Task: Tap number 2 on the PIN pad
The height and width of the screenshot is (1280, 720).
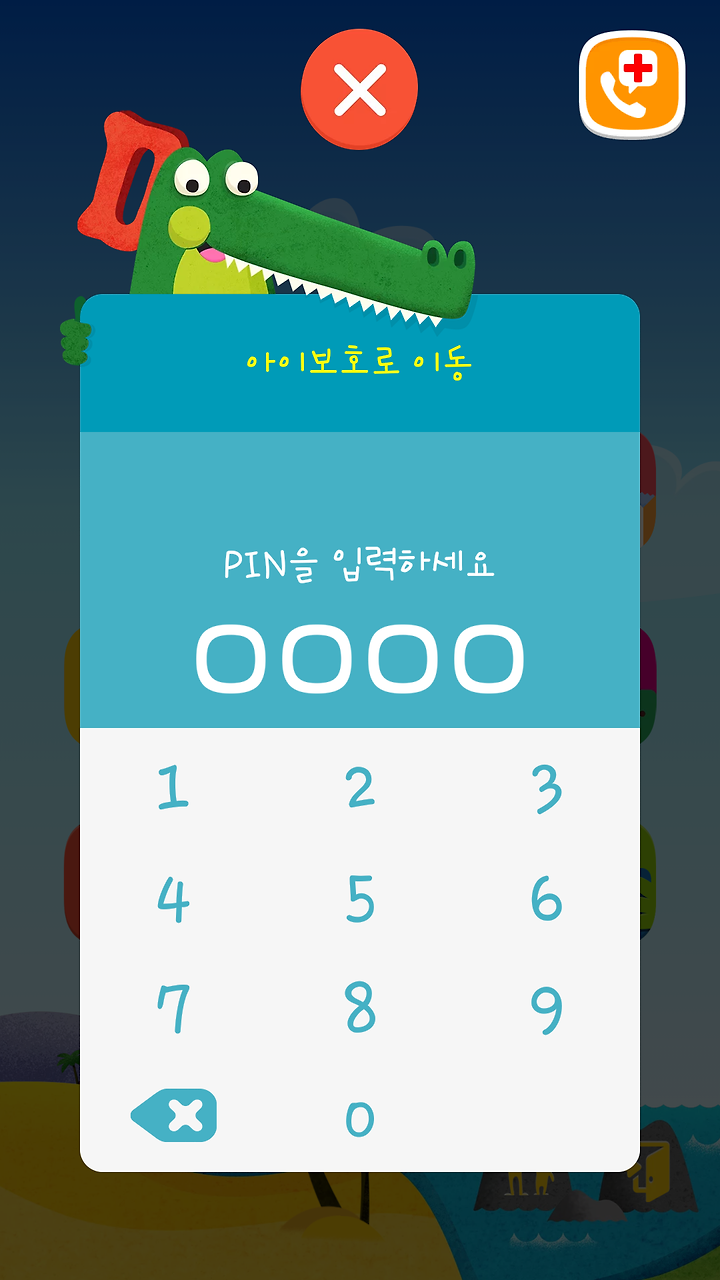Action: (360, 787)
